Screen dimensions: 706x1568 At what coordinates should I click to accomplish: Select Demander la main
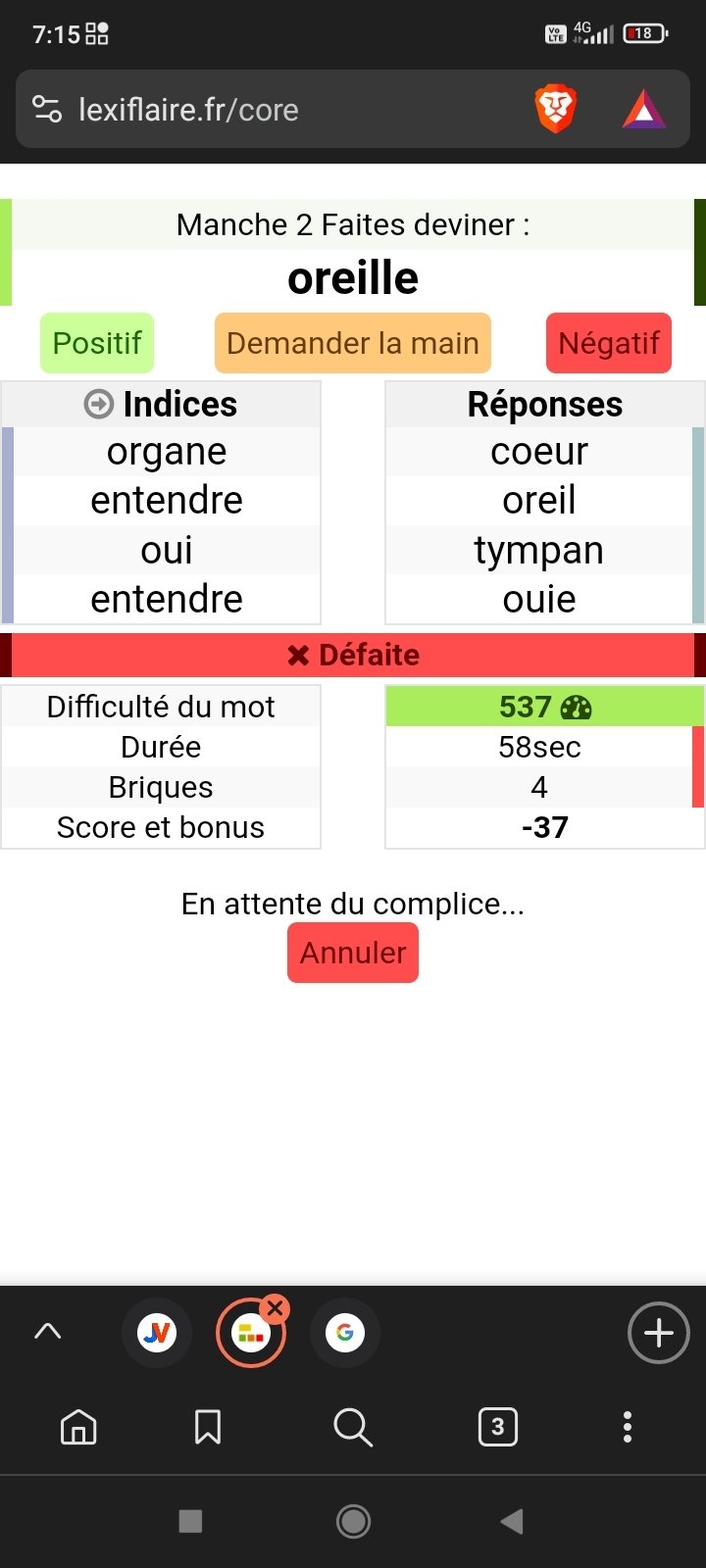[352, 343]
